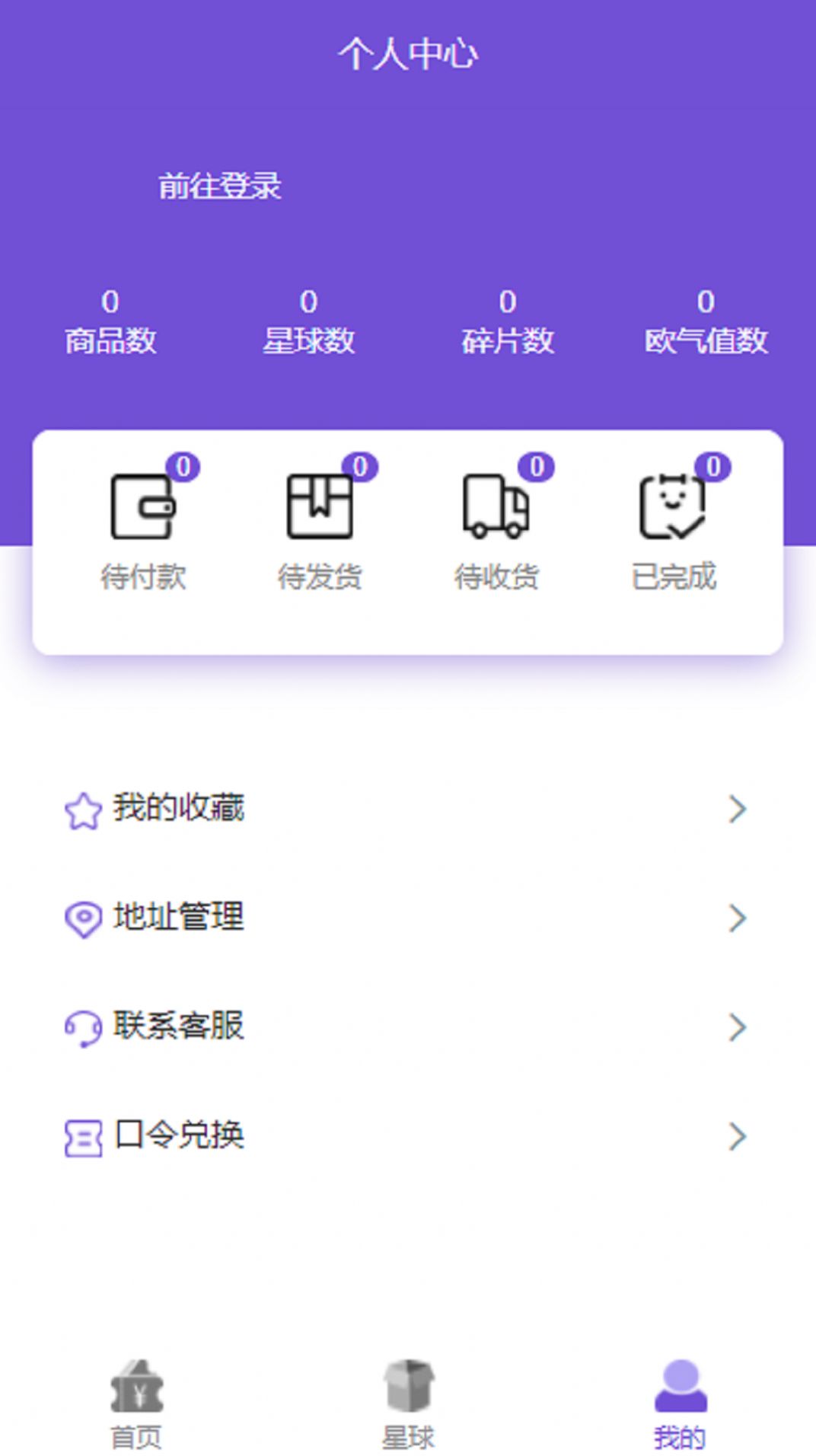This screenshot has width=816, height=1456.
Task: Expand the 口令兑换 chevron arrow
Action: tap(735, 1136)
